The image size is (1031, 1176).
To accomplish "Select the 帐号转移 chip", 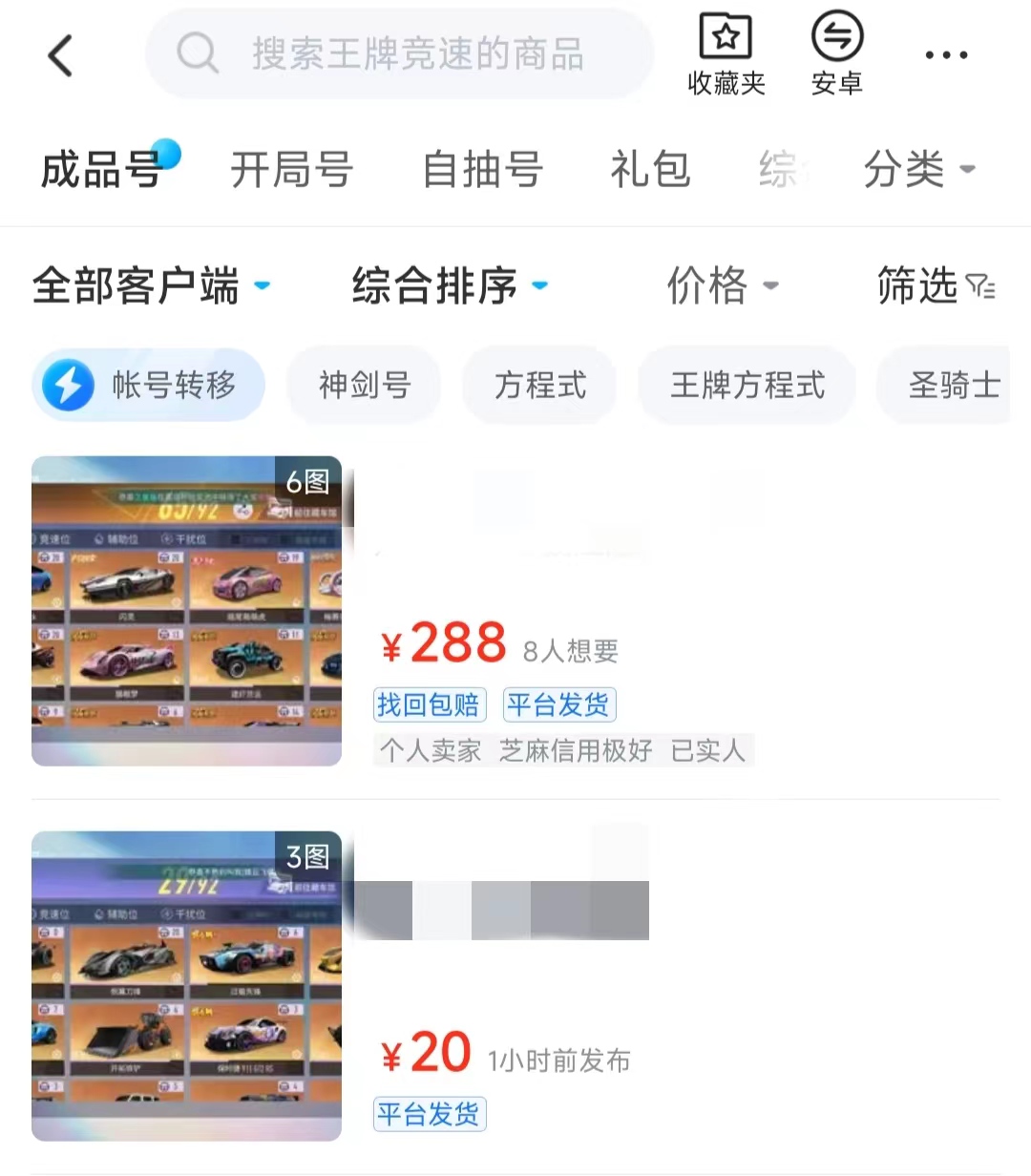I will (149, 386).
